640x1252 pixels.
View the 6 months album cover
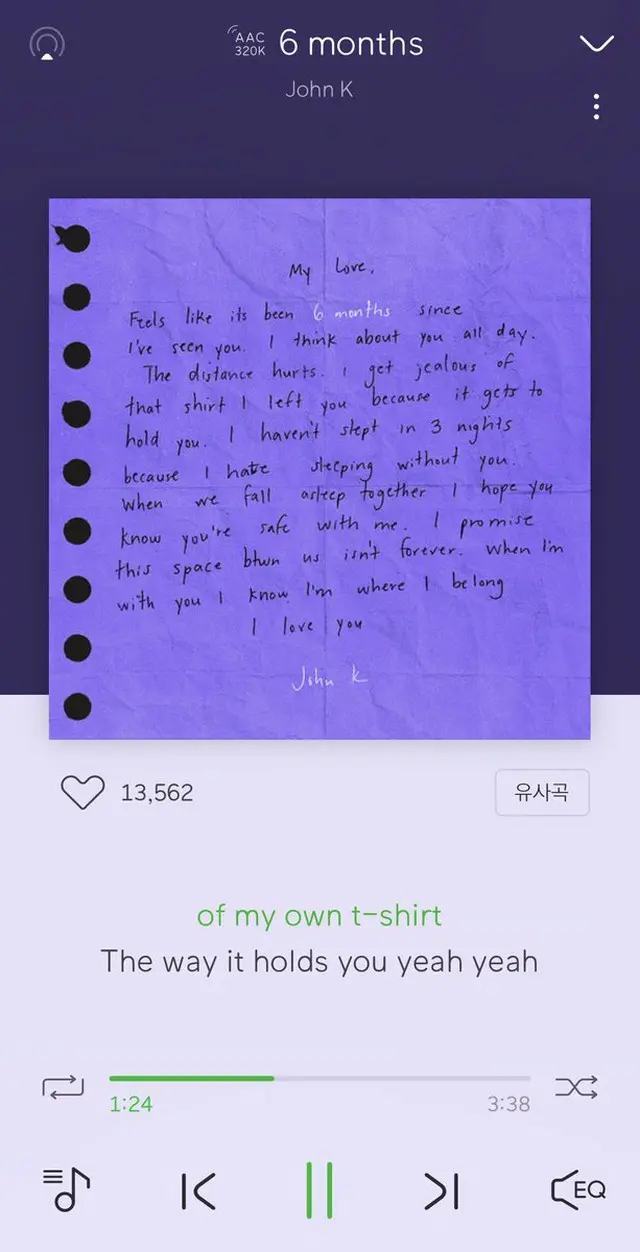[319, 468]
